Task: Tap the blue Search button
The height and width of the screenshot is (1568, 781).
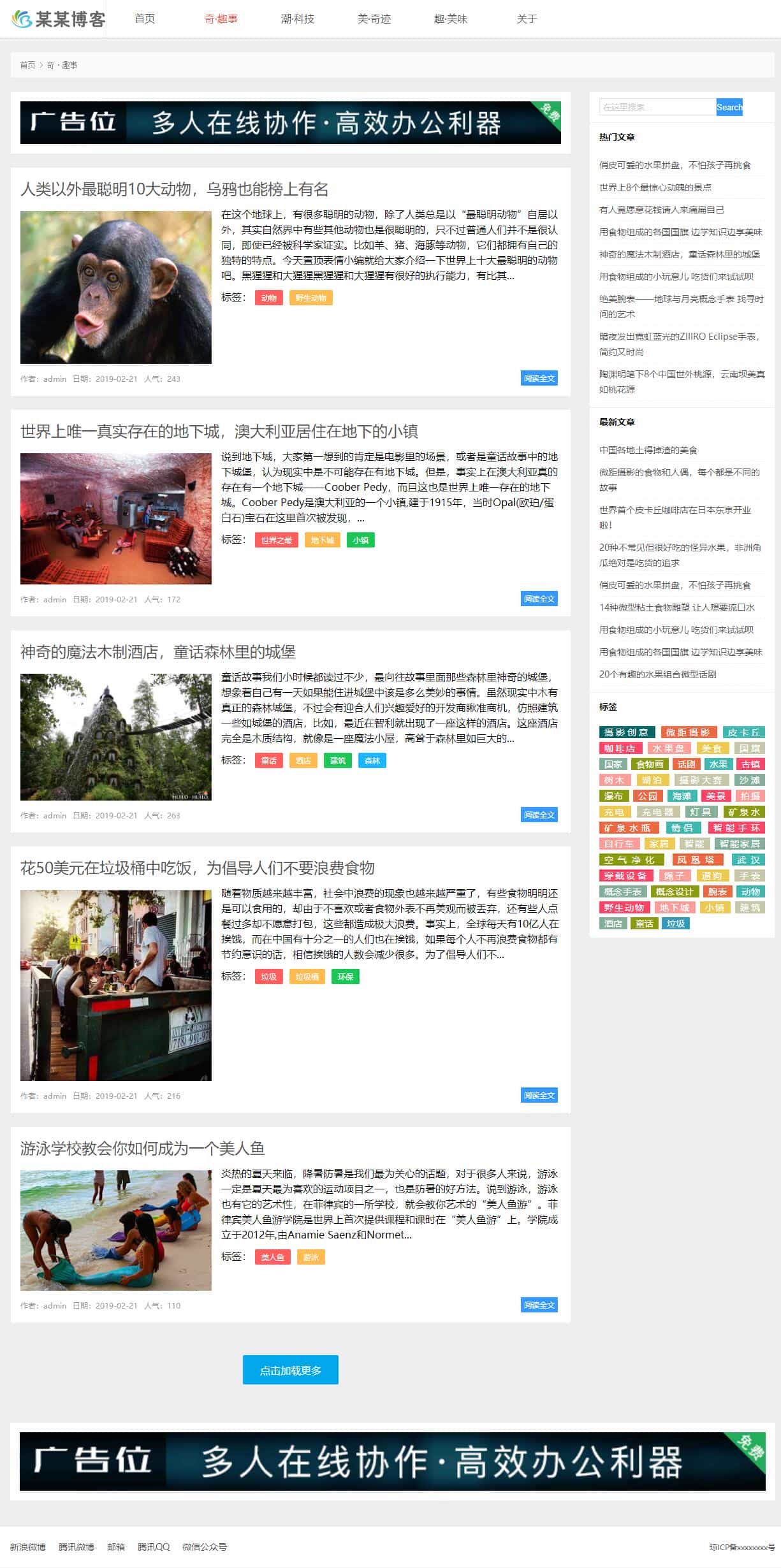Action: tap(729, 107)
